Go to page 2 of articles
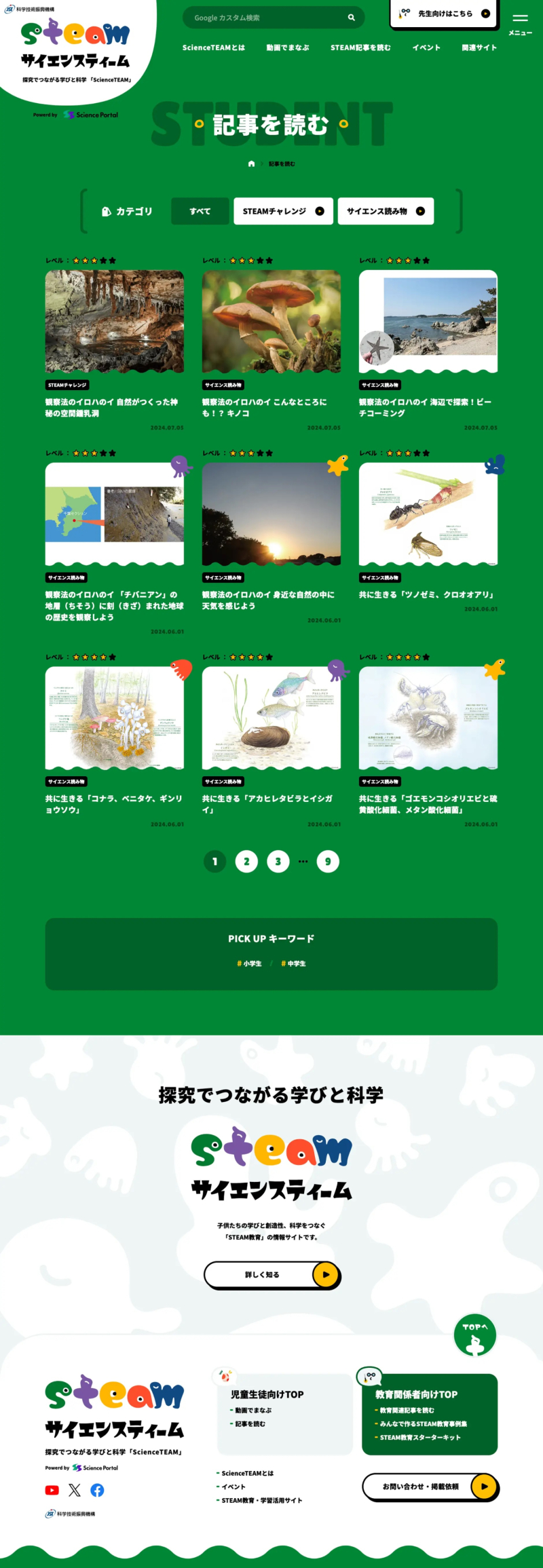Screen dimensions: 543x1568 pos(246,861)
